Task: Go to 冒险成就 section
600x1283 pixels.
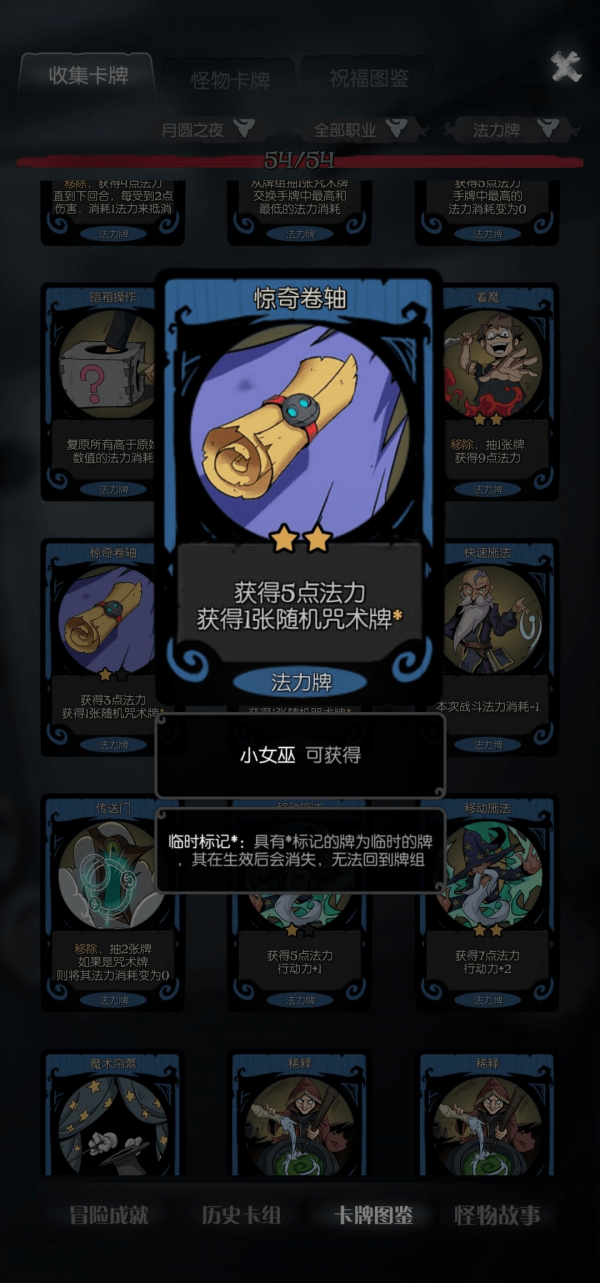Action: tap(109, 1215)
